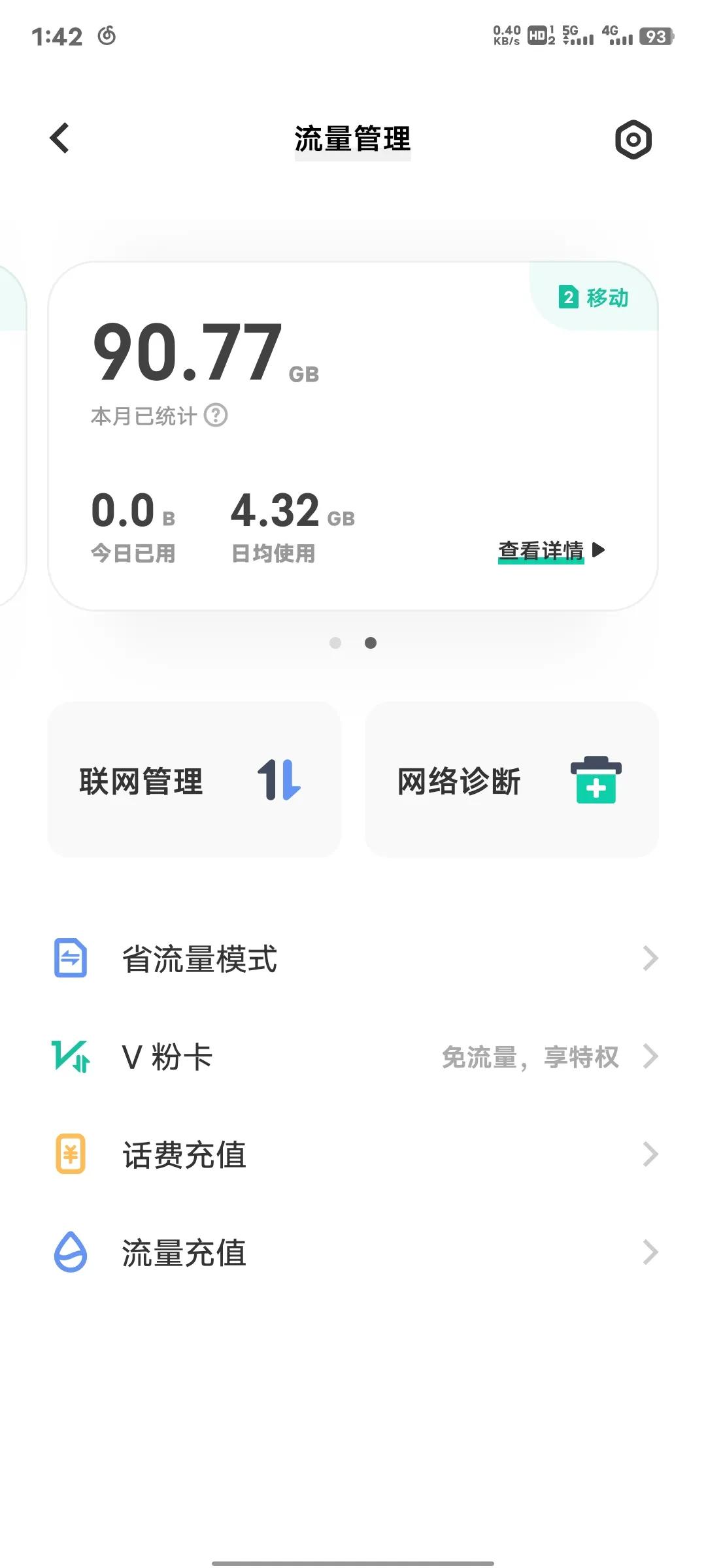This screenshot has height=1568, width=706.
Task: Tap the back arrow to leave 流量管理
Action: tap(59, 139)
